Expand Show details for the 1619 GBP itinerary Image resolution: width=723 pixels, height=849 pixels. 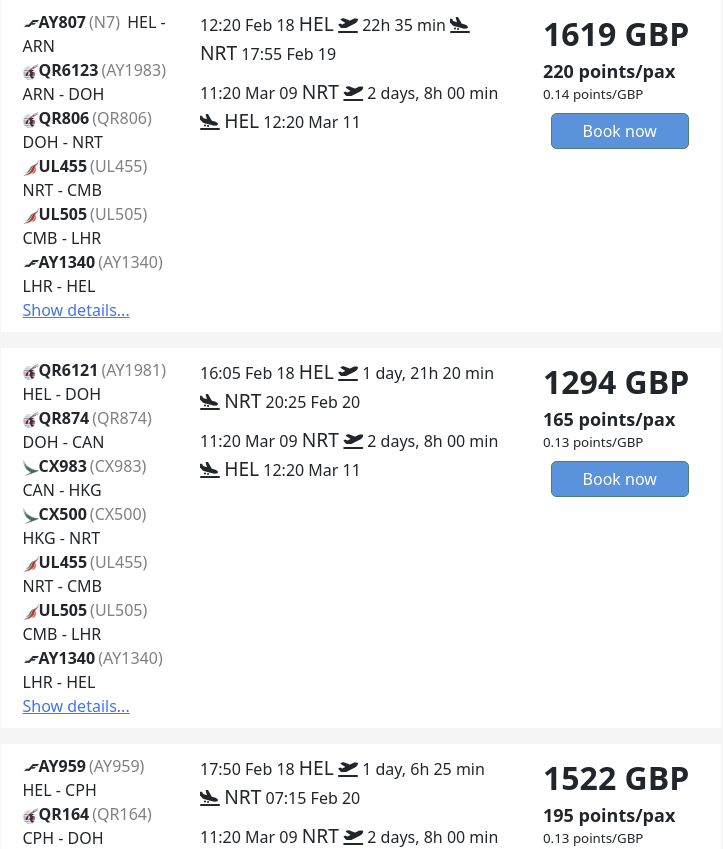point(75,310)
